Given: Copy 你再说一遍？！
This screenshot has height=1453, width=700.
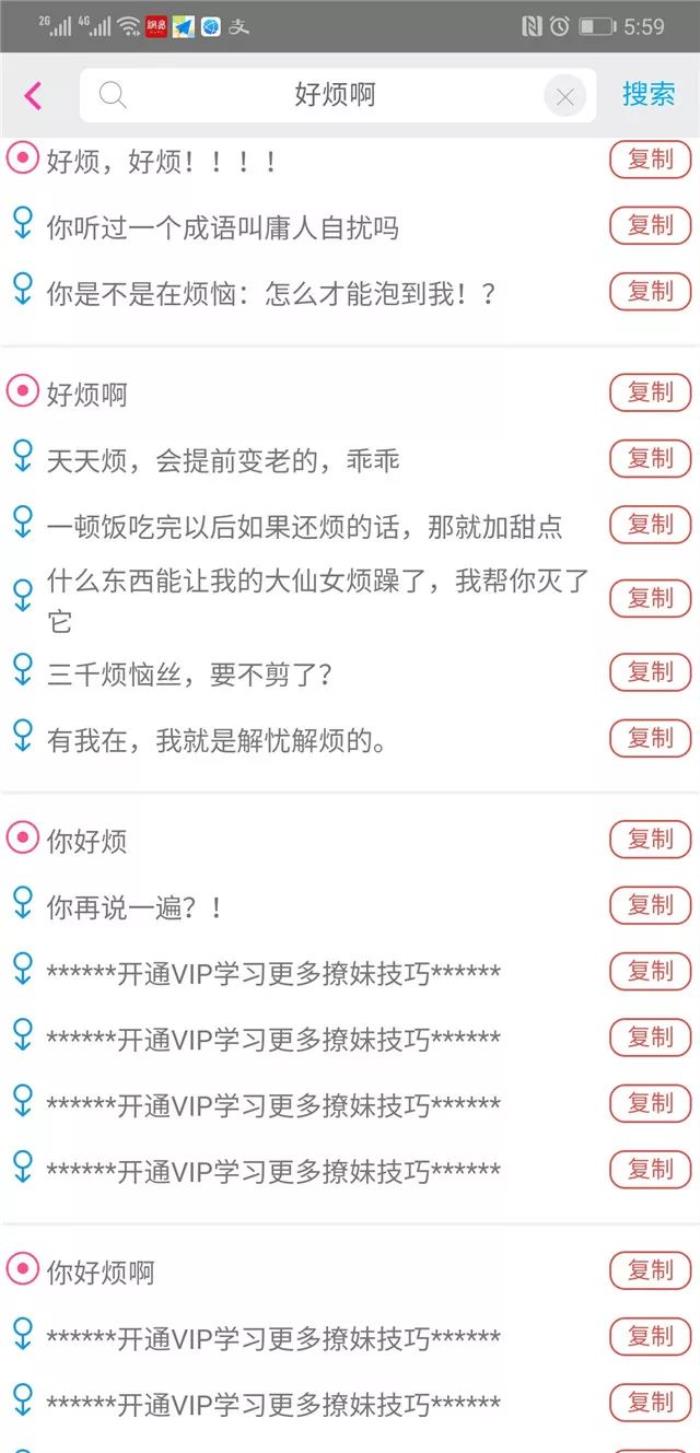Looking at the screenshot, I should (650, 906).
